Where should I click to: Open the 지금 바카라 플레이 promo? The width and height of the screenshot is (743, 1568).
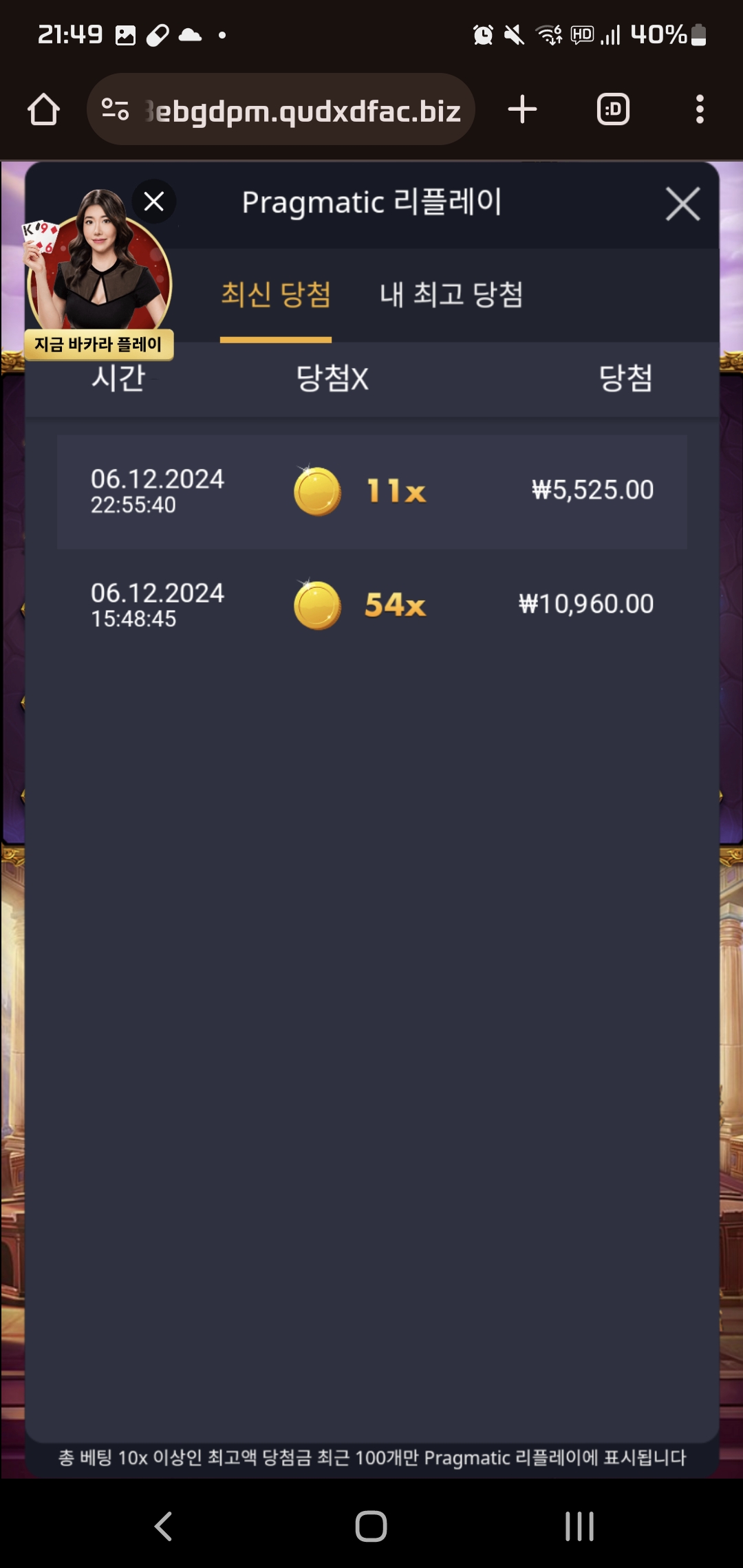click(98, 289)
